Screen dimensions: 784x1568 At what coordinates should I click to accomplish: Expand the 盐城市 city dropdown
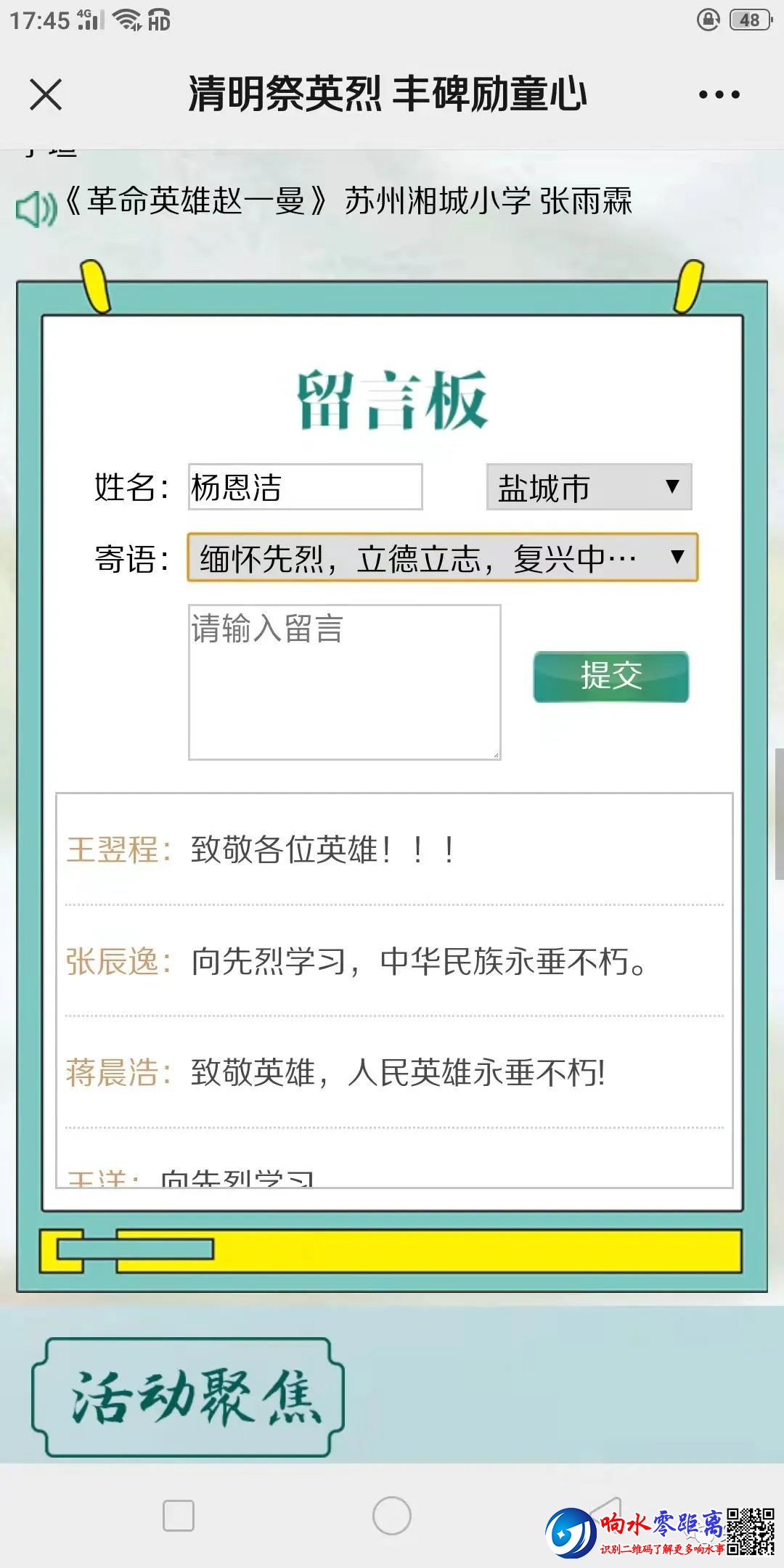(589, 487)
